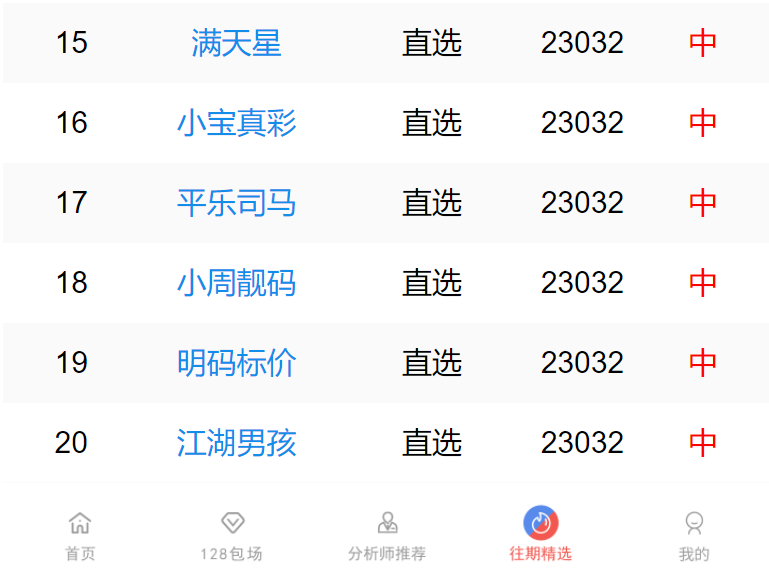Open analyst 满天星
The image size is (769, 583).
[236, 43]
